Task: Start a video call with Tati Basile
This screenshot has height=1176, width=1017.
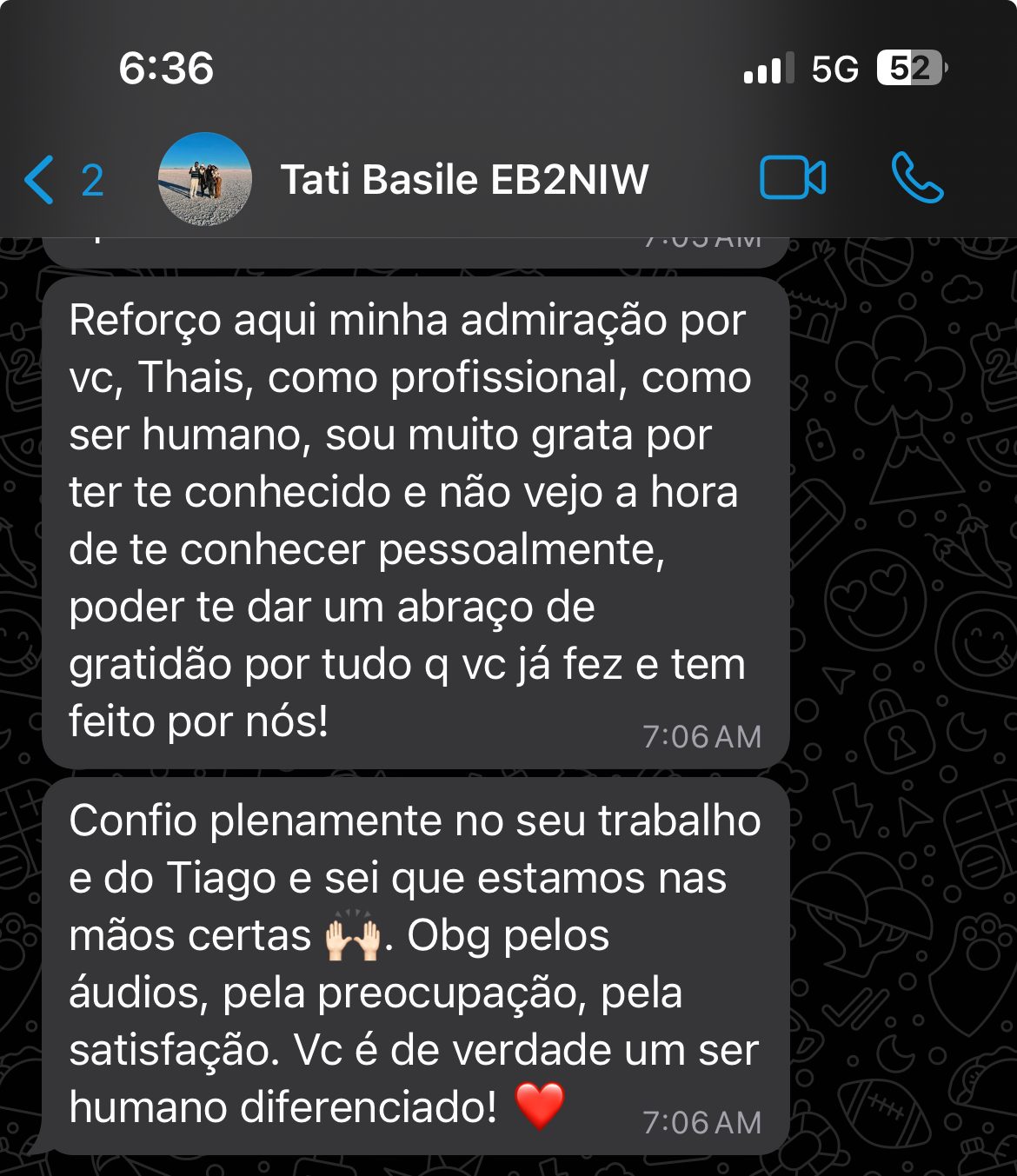Action: (792, 178)
